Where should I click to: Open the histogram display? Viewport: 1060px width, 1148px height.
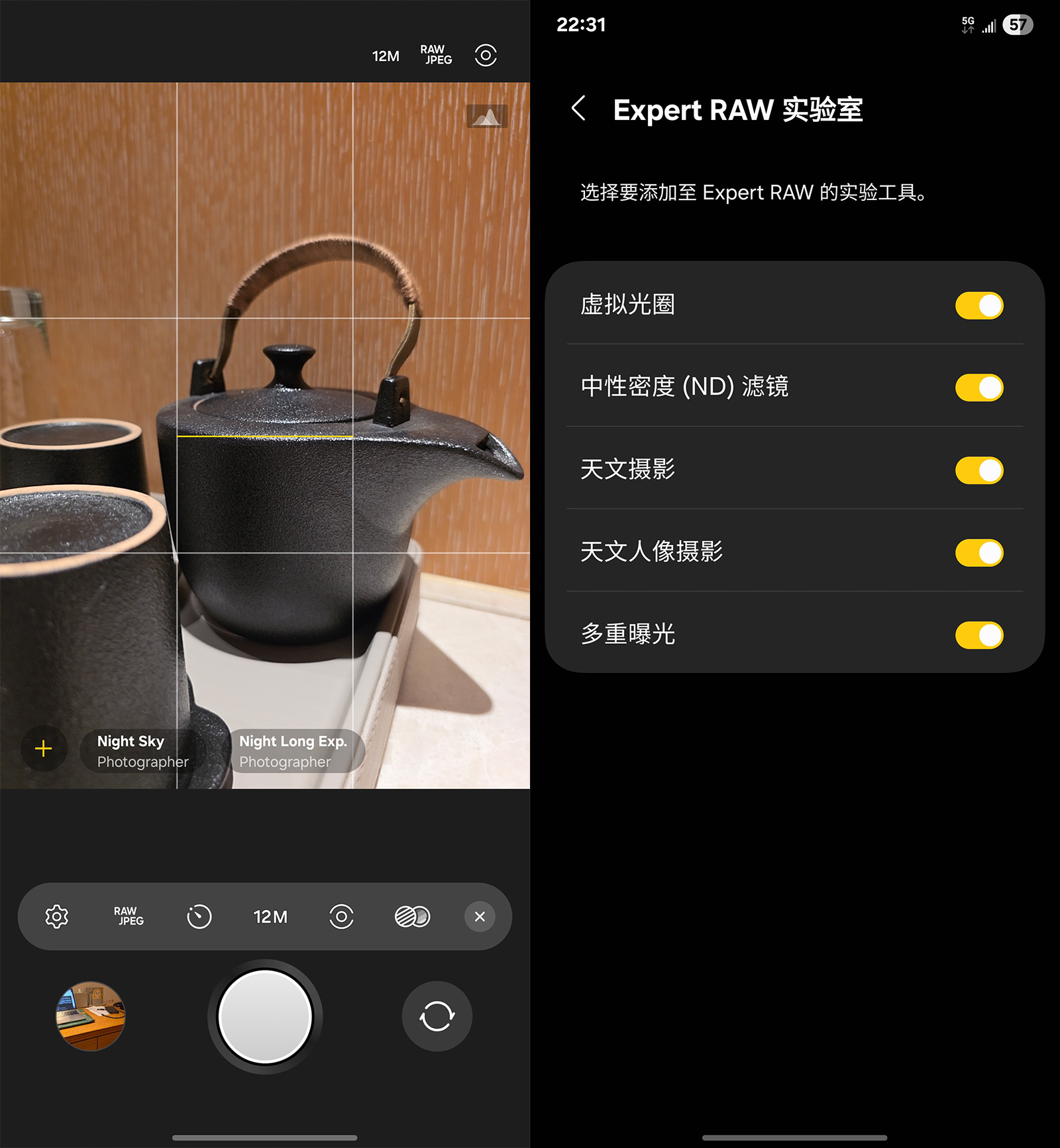[x=487, y=117]
